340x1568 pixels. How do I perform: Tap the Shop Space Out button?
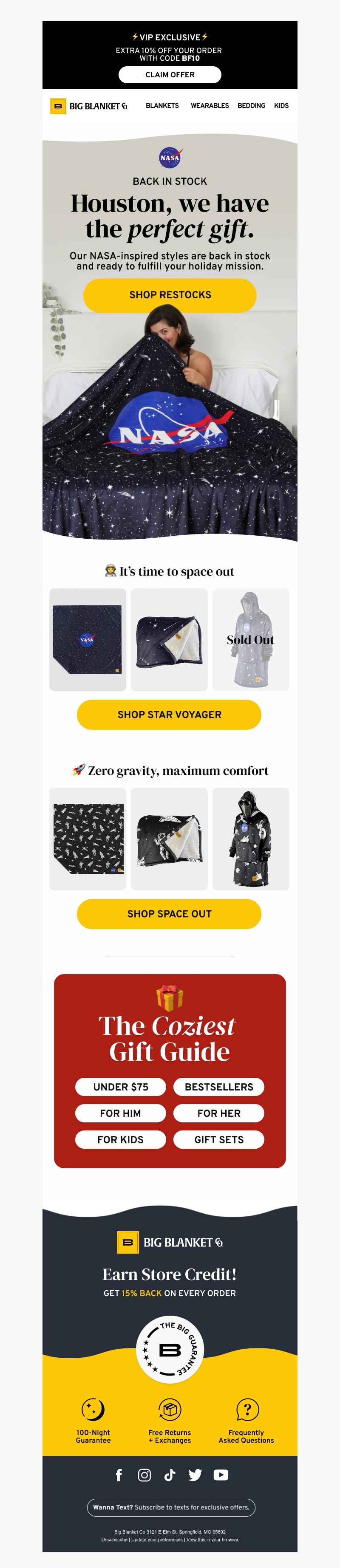pos(169,913)
